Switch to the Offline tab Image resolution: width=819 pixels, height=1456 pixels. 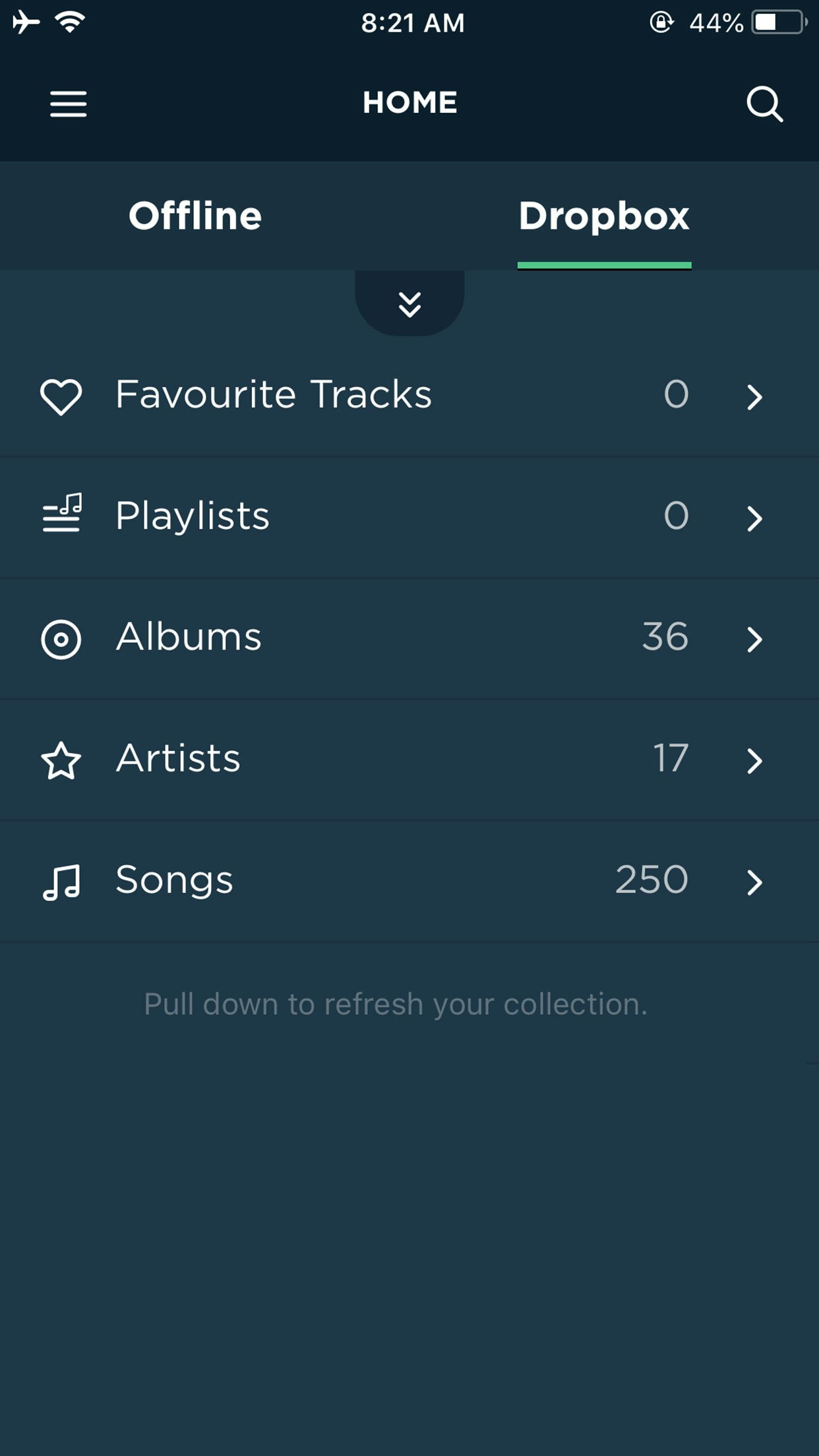[196, 216]
